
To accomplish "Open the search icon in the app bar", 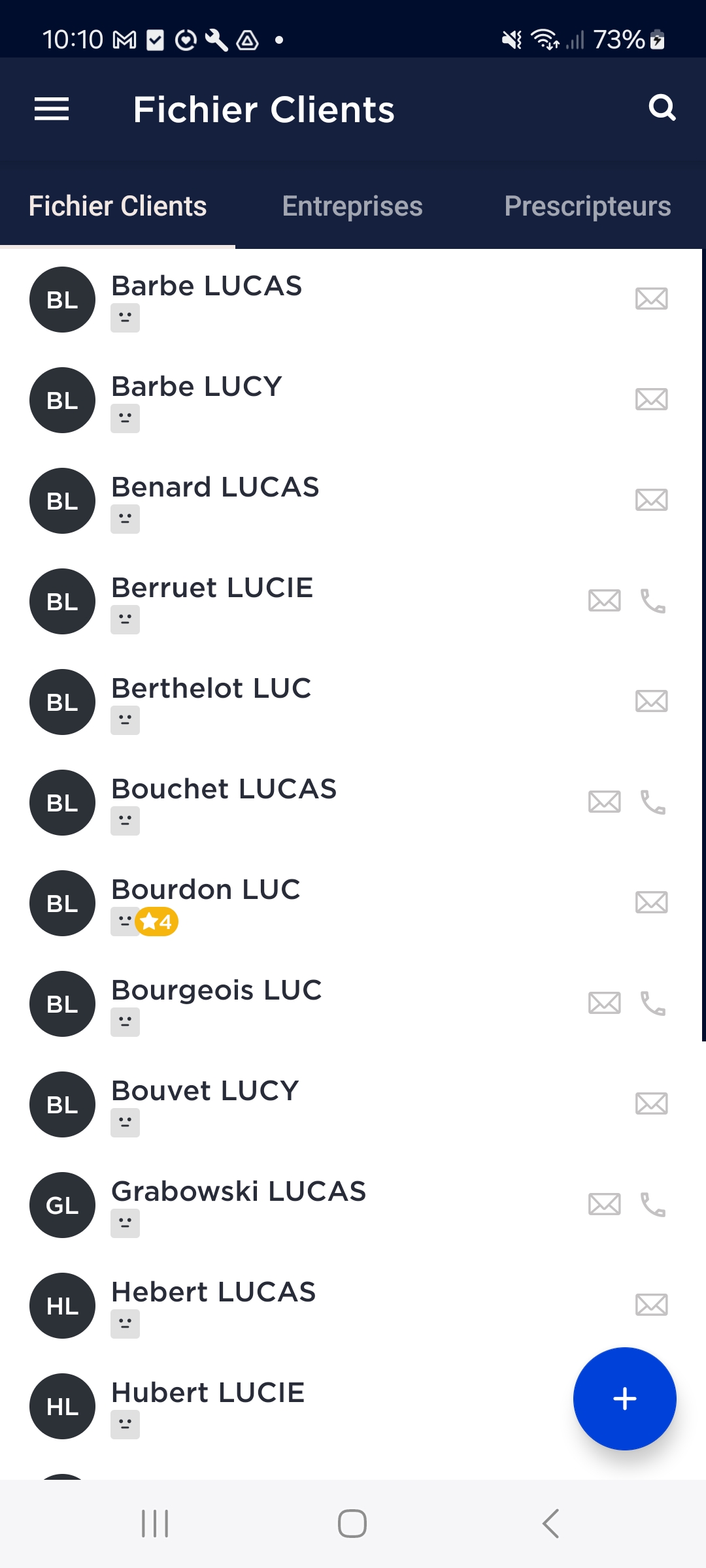I will (x=662, y=107).
